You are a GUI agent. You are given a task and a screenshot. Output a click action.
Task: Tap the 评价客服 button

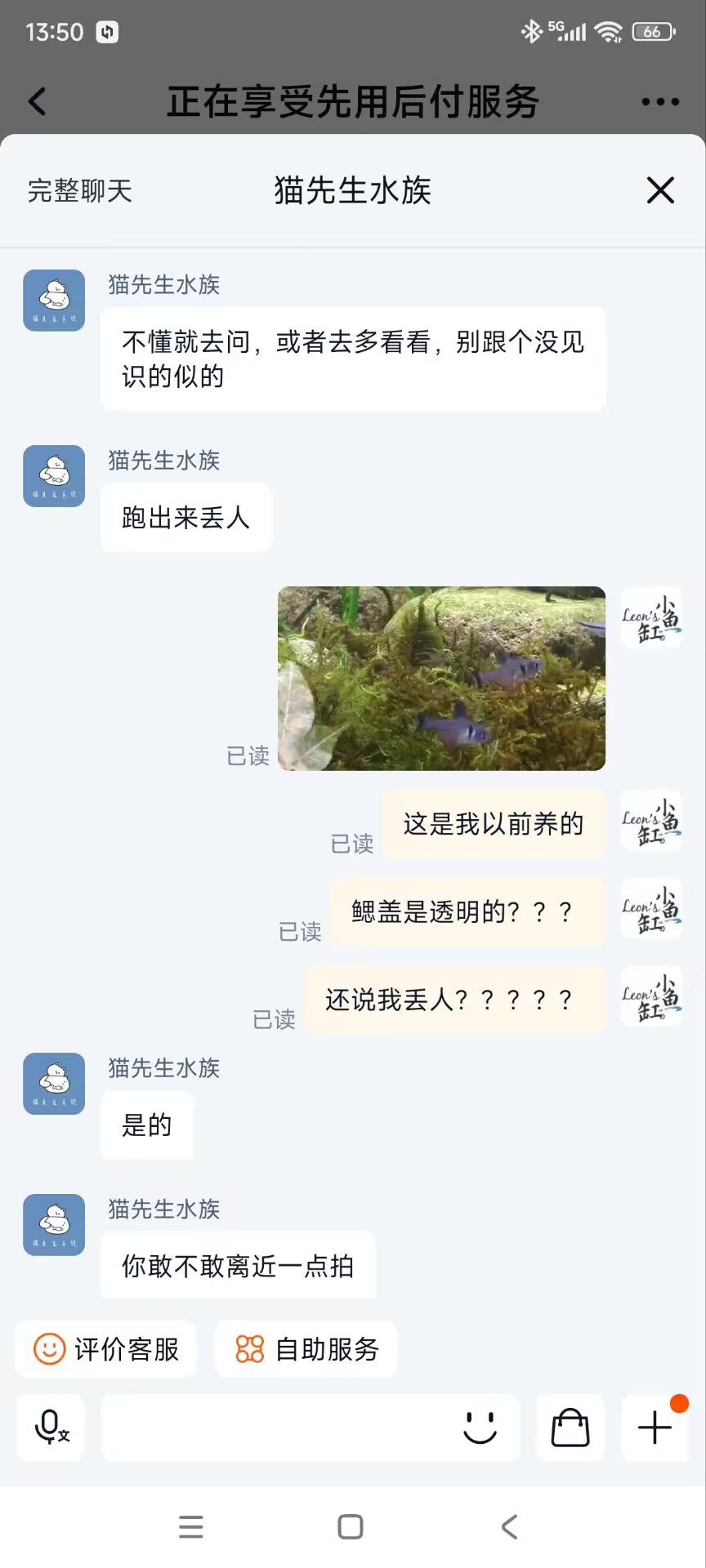pos(105,1349)
